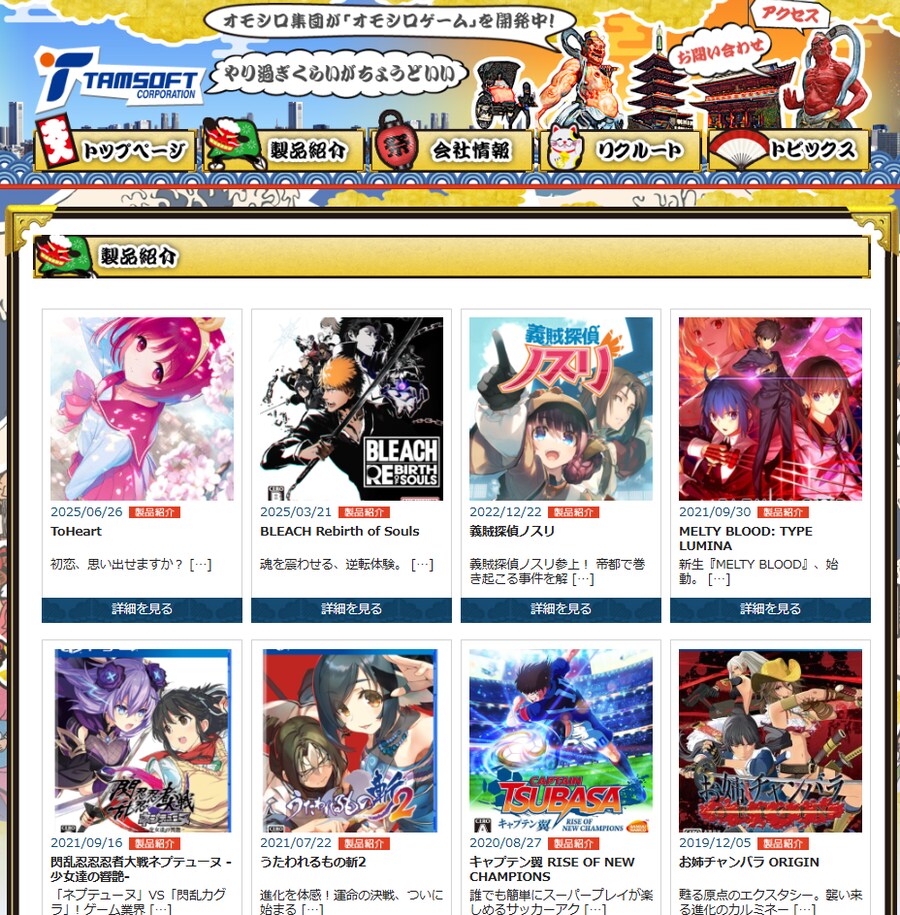The image size is (900, 915).
Task: Open the お姉チャンバラ ORIGIN product card
Action: coord(770,740)
